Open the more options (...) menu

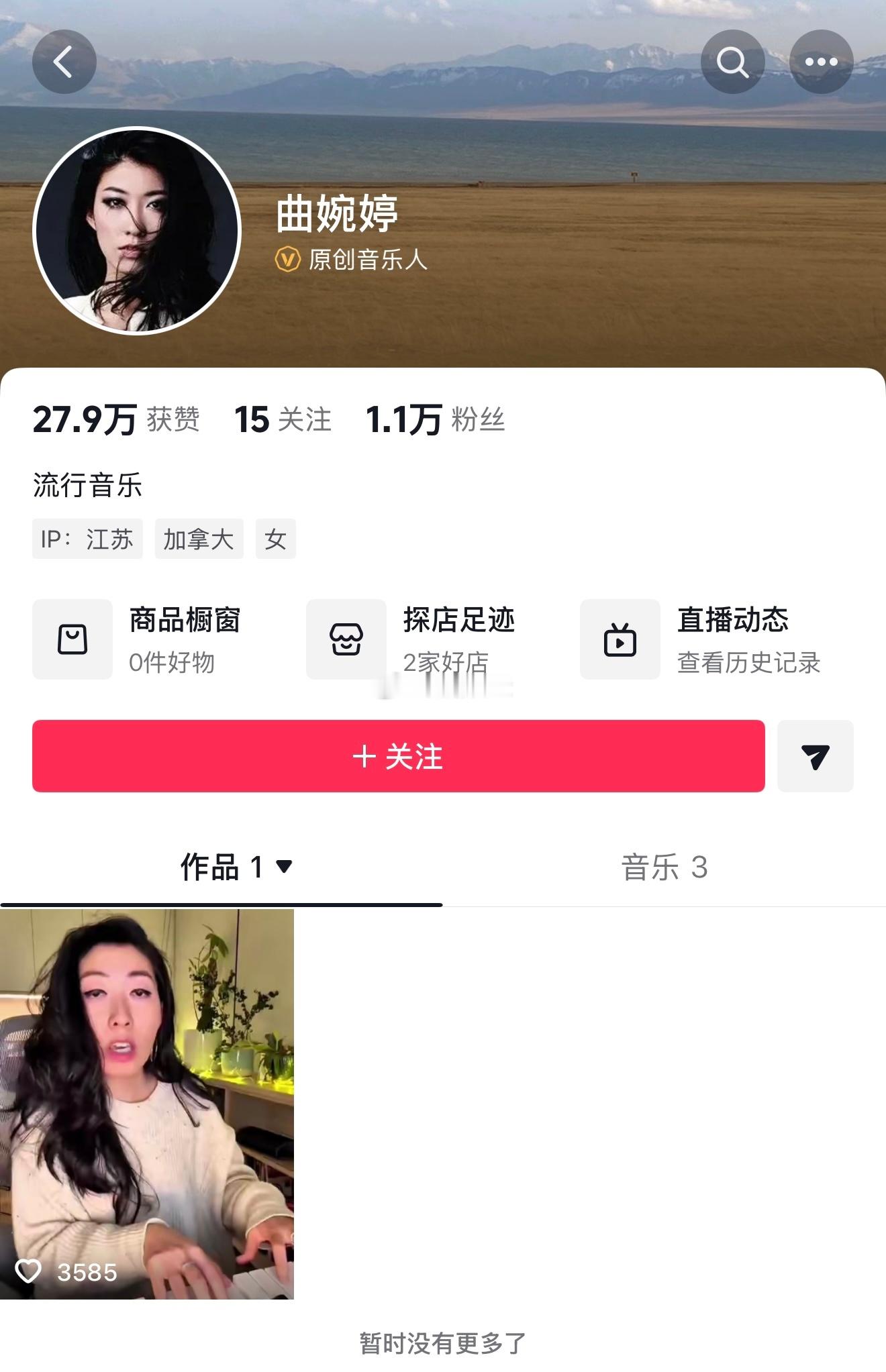[820, 60]
